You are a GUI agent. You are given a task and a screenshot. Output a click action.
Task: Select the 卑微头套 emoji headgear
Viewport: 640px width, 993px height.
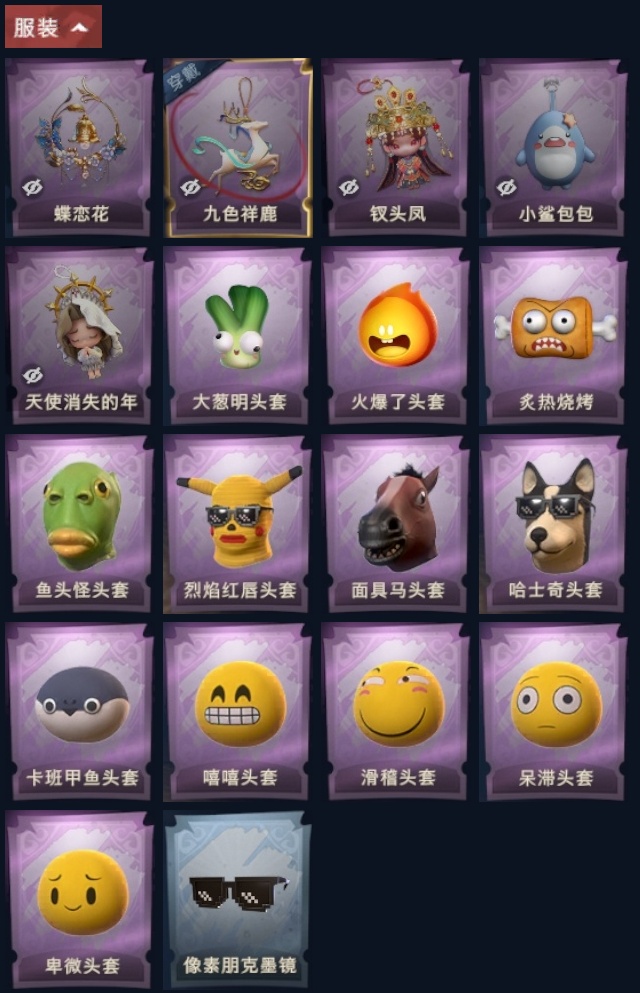click(x=79, y=900)
